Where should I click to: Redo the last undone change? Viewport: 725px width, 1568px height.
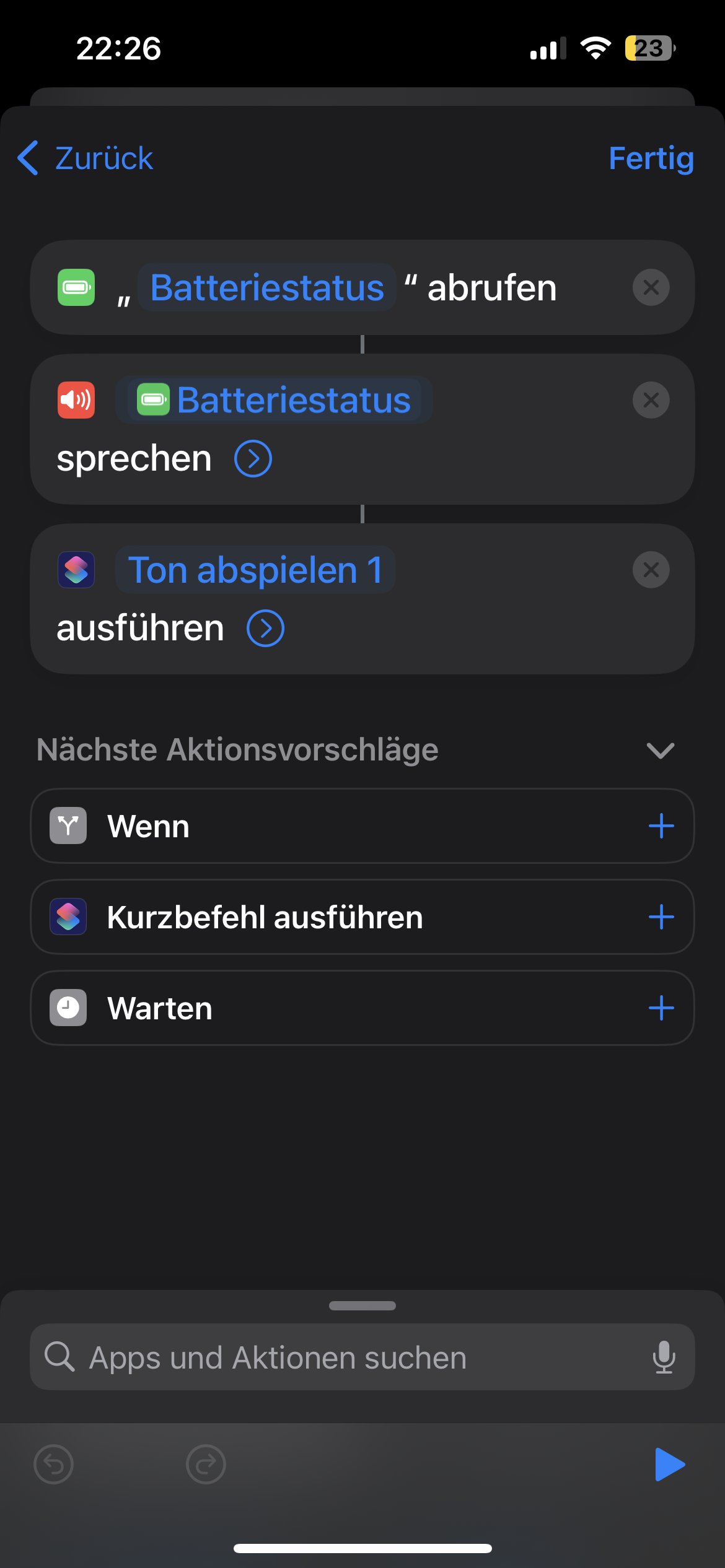point(206,1465)
